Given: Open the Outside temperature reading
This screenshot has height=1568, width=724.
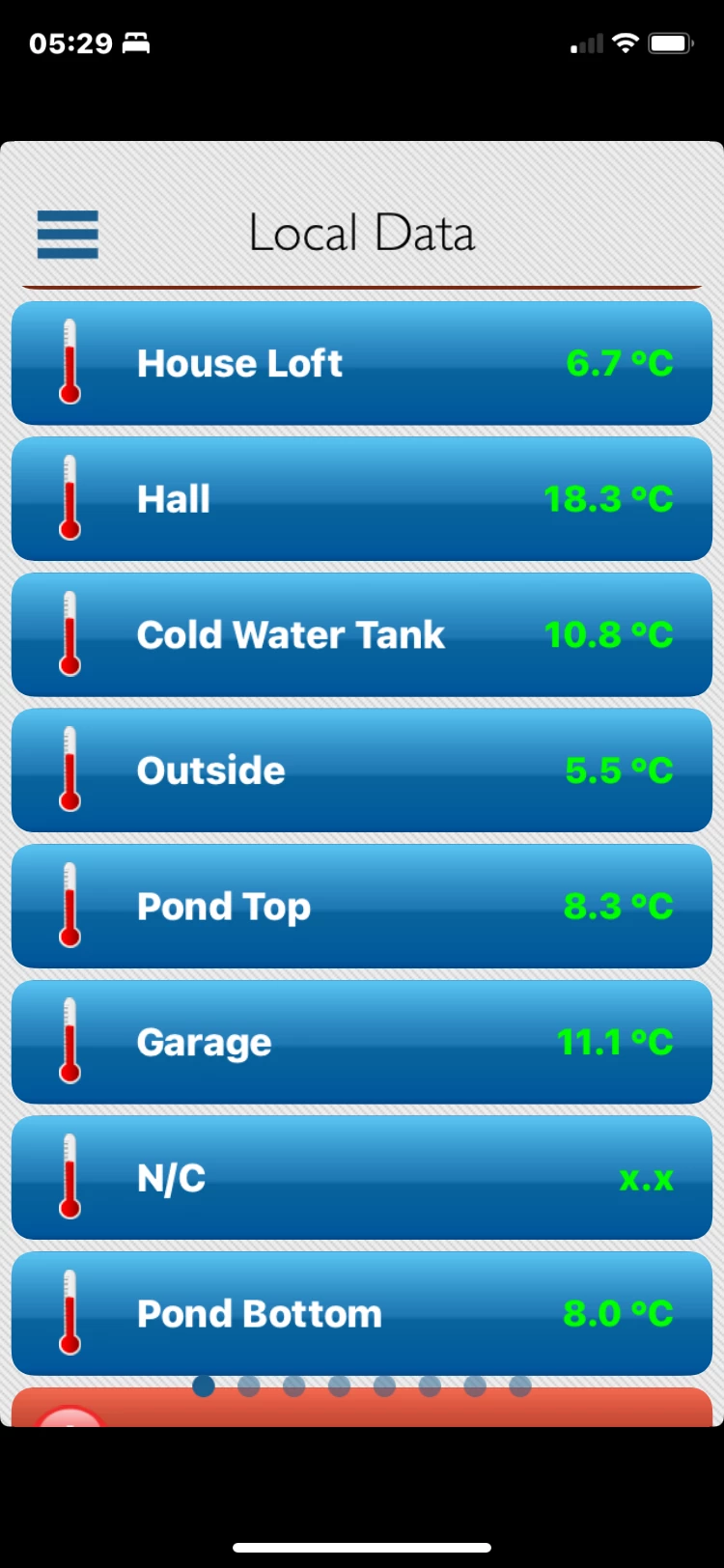Looking at the screenshot, I should click(x=362, y=770).
